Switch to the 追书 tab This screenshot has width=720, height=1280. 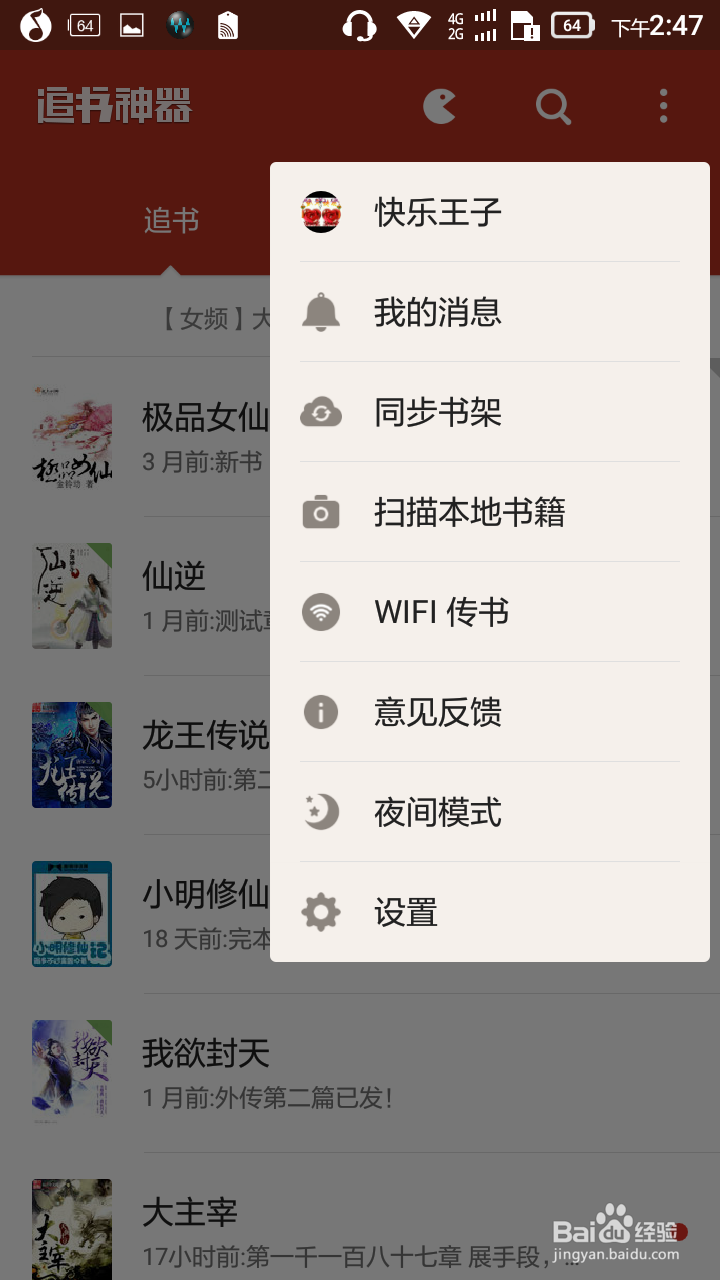169,225
